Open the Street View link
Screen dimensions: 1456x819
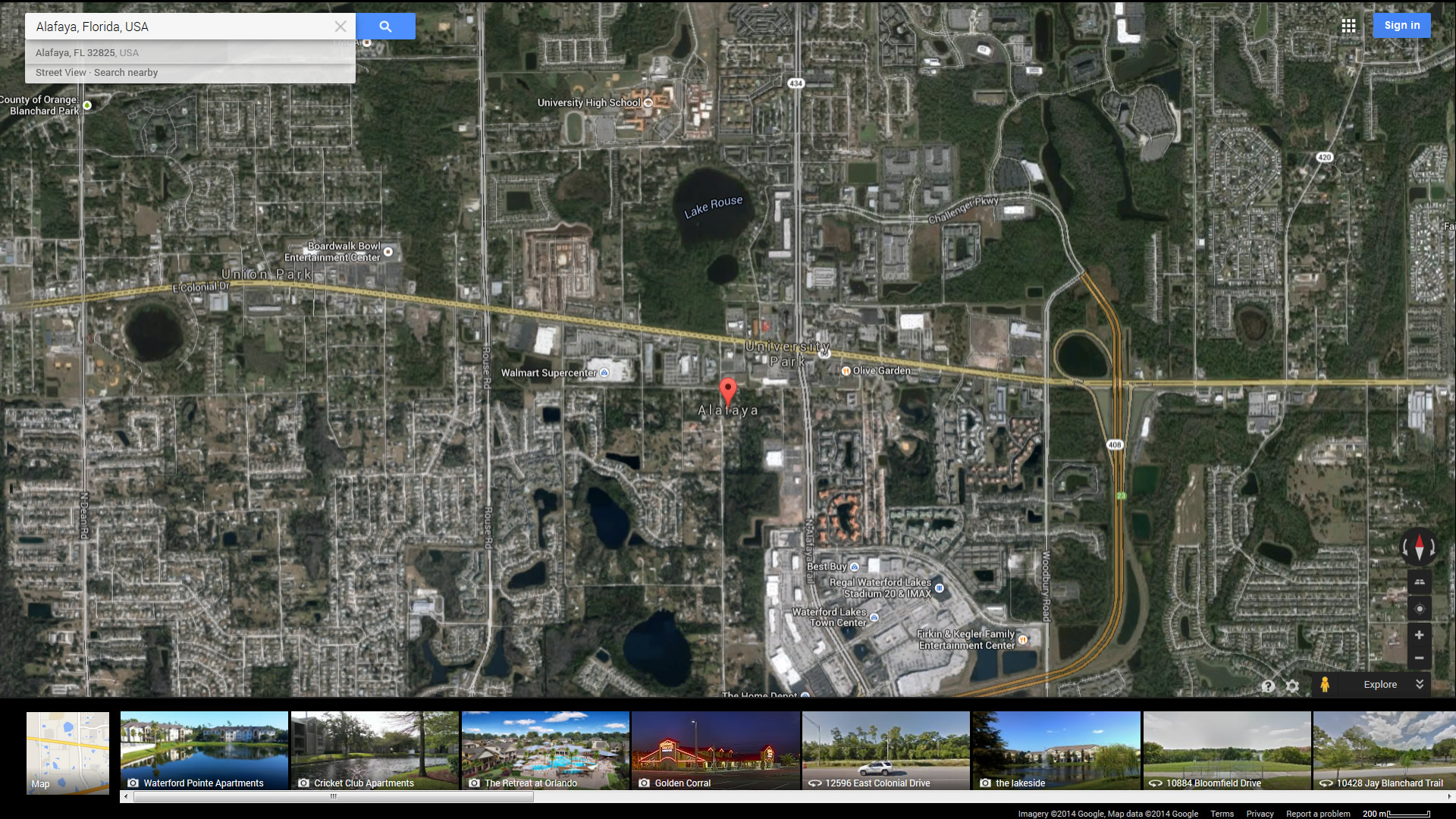pyautogui.click(x=61, y=73)
